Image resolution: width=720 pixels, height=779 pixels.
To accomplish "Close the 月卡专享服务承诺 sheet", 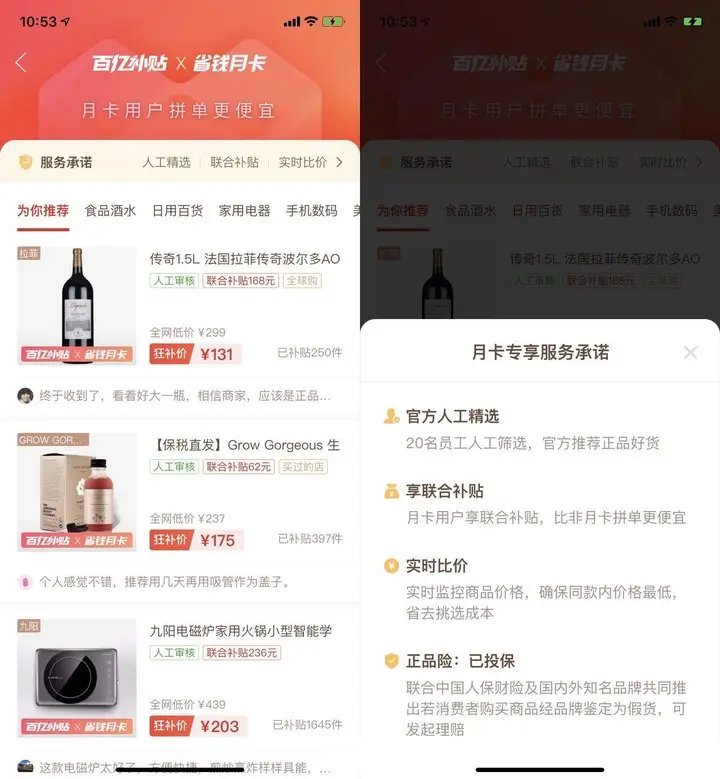I will point(690,352).
